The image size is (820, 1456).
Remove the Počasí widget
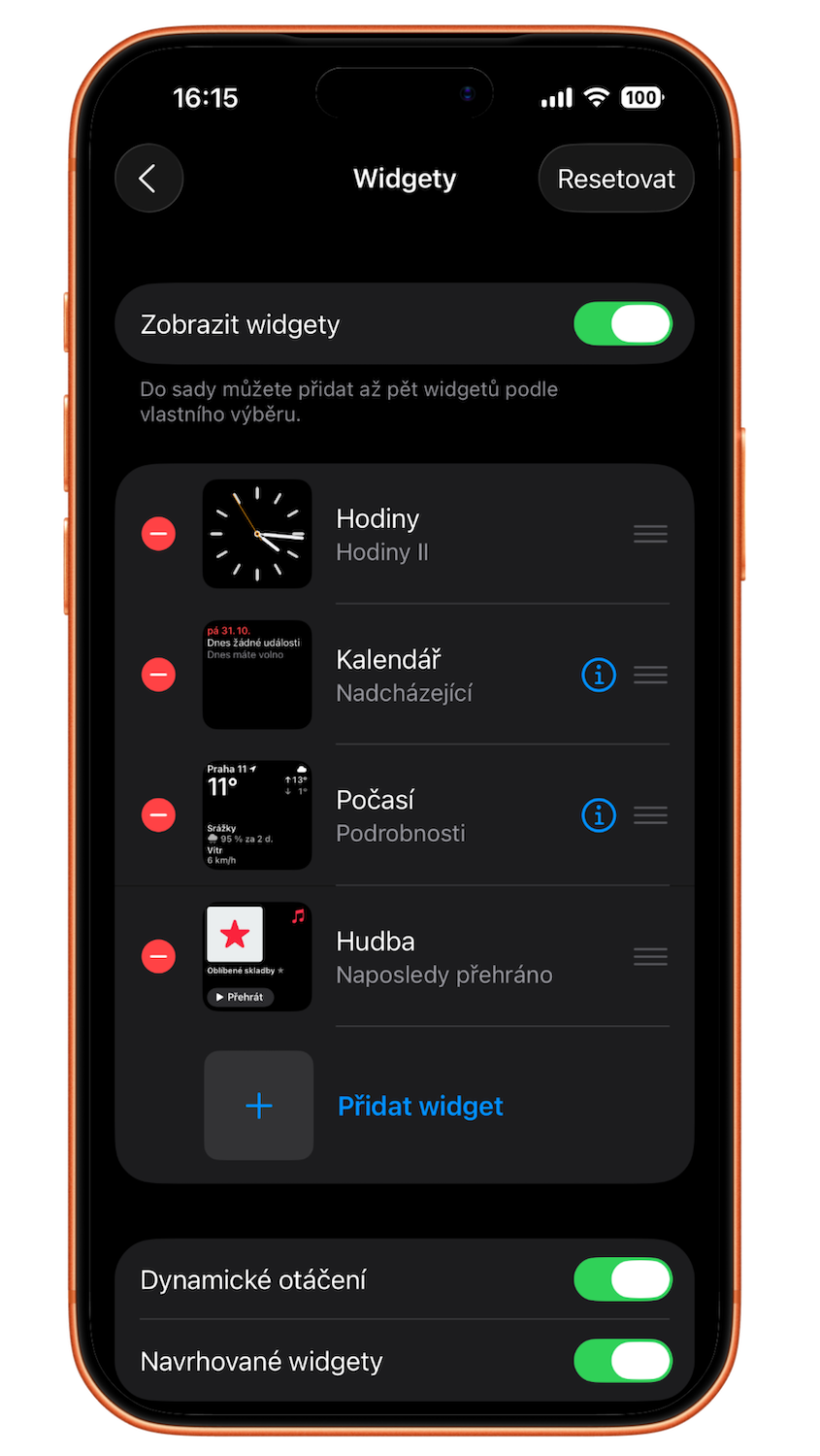(158, 815)
